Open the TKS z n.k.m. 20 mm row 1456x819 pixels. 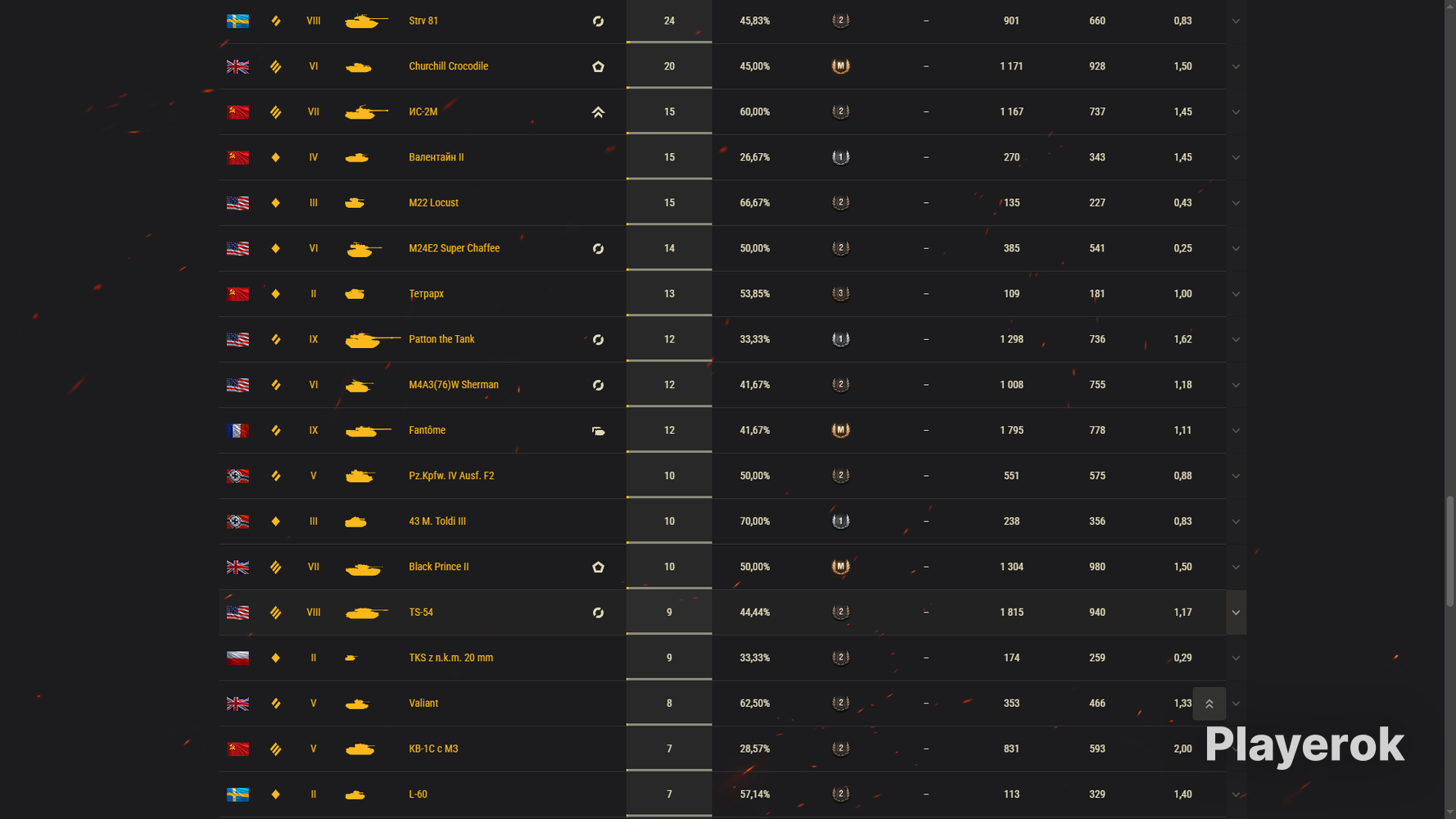tap(732, 658)
